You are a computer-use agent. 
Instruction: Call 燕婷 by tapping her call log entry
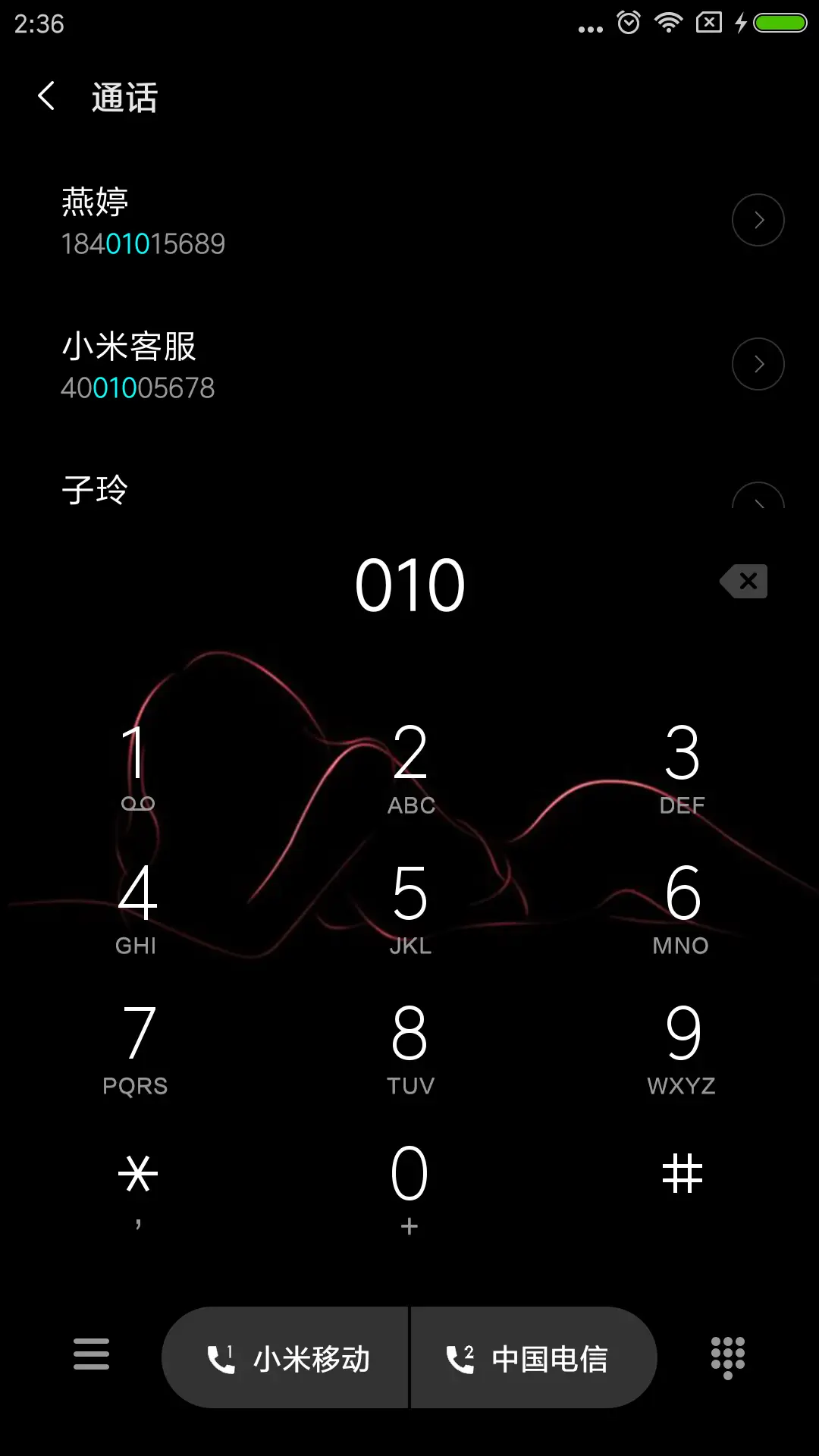click(303, 220)
